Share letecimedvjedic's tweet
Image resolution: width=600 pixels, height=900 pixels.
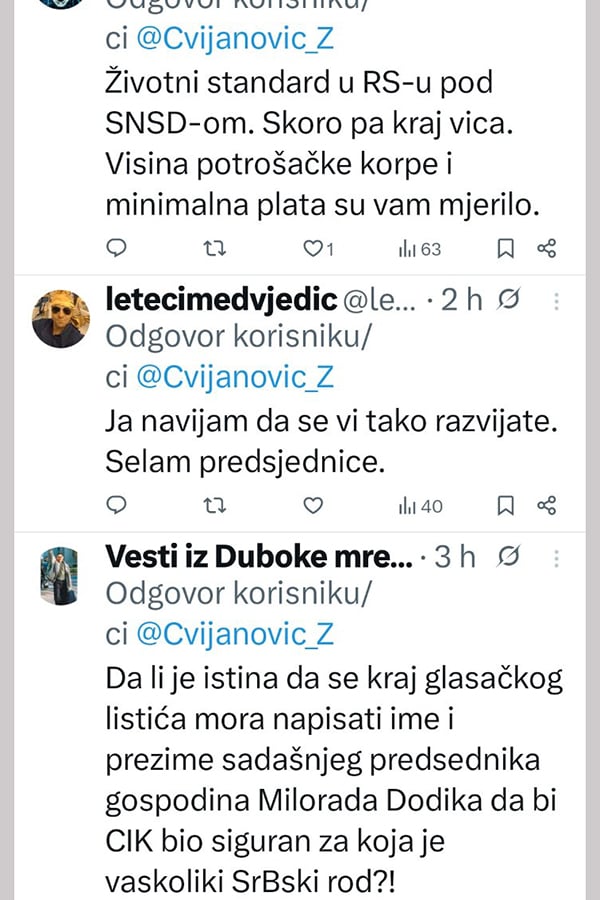pyautogui.click(x=546, y=506)
